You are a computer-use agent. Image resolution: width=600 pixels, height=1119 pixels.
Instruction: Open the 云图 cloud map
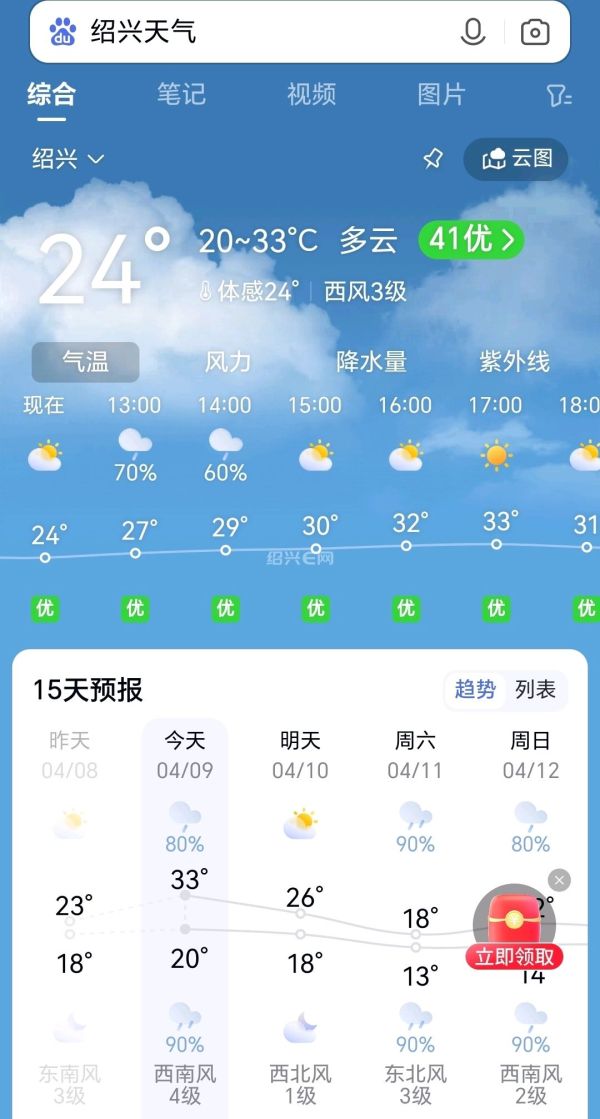(516, 159)
